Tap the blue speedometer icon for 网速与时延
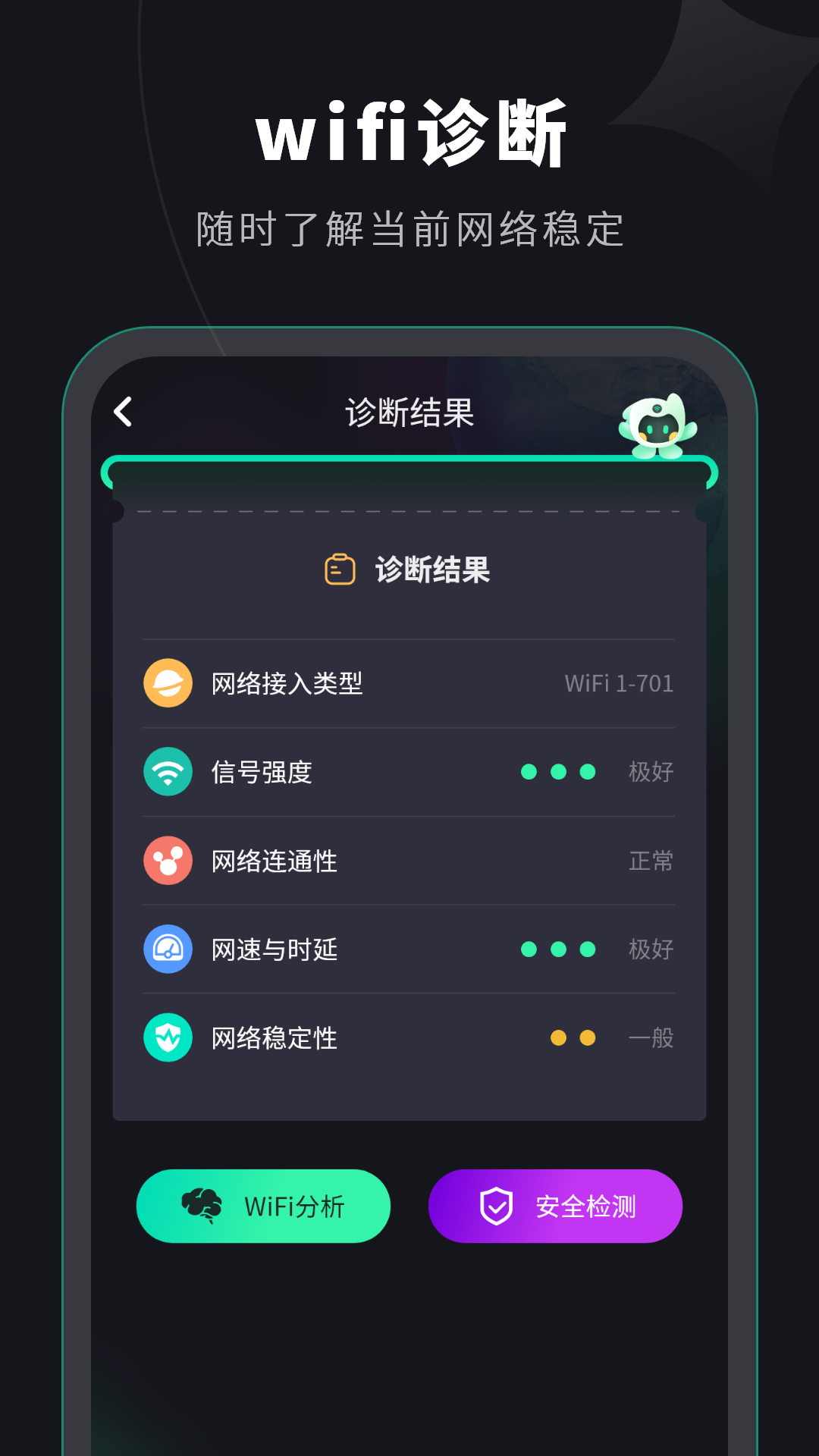 pyautogui.click(x=168, y=949)
